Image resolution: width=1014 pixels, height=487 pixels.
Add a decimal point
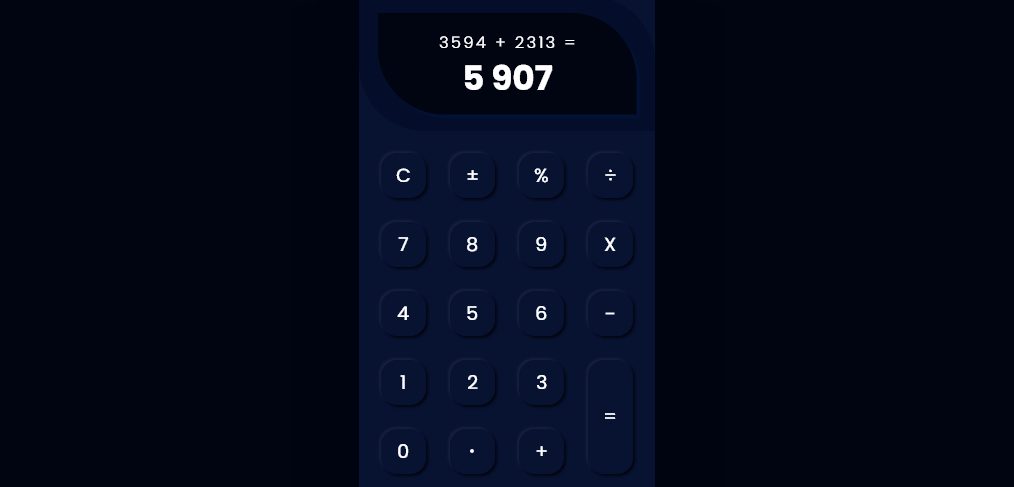click(472, 451)
